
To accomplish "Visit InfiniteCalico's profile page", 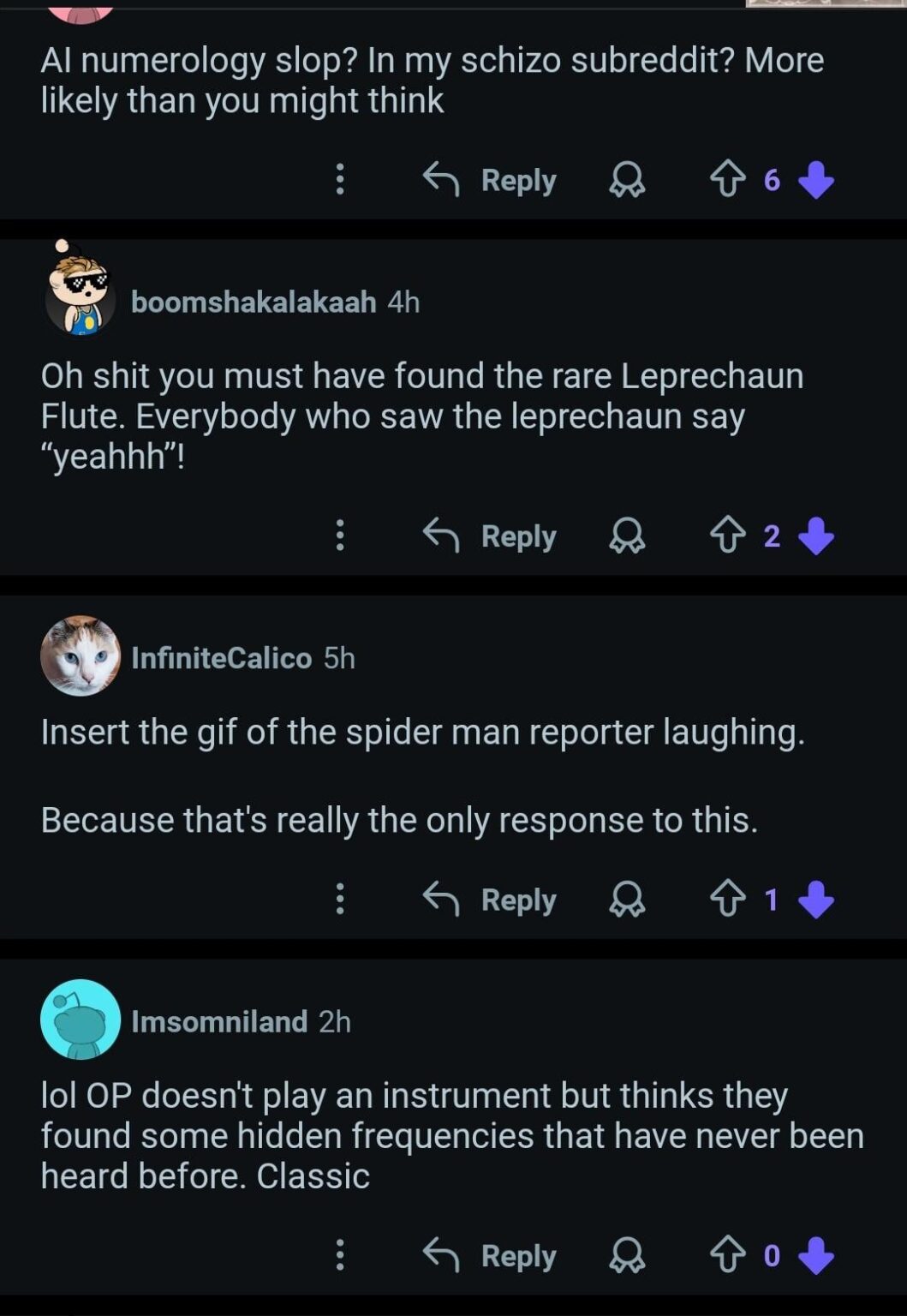I will pyautogui.click(x=220, y=658).
